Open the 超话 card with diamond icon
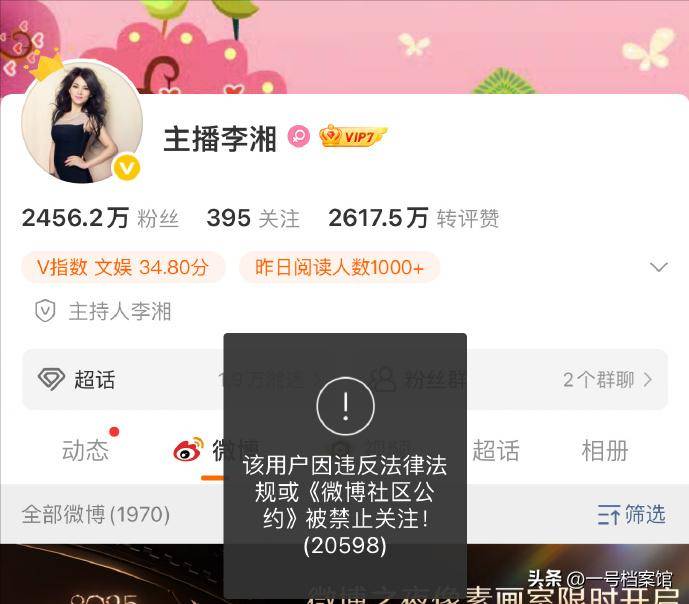 click(78, 379)
